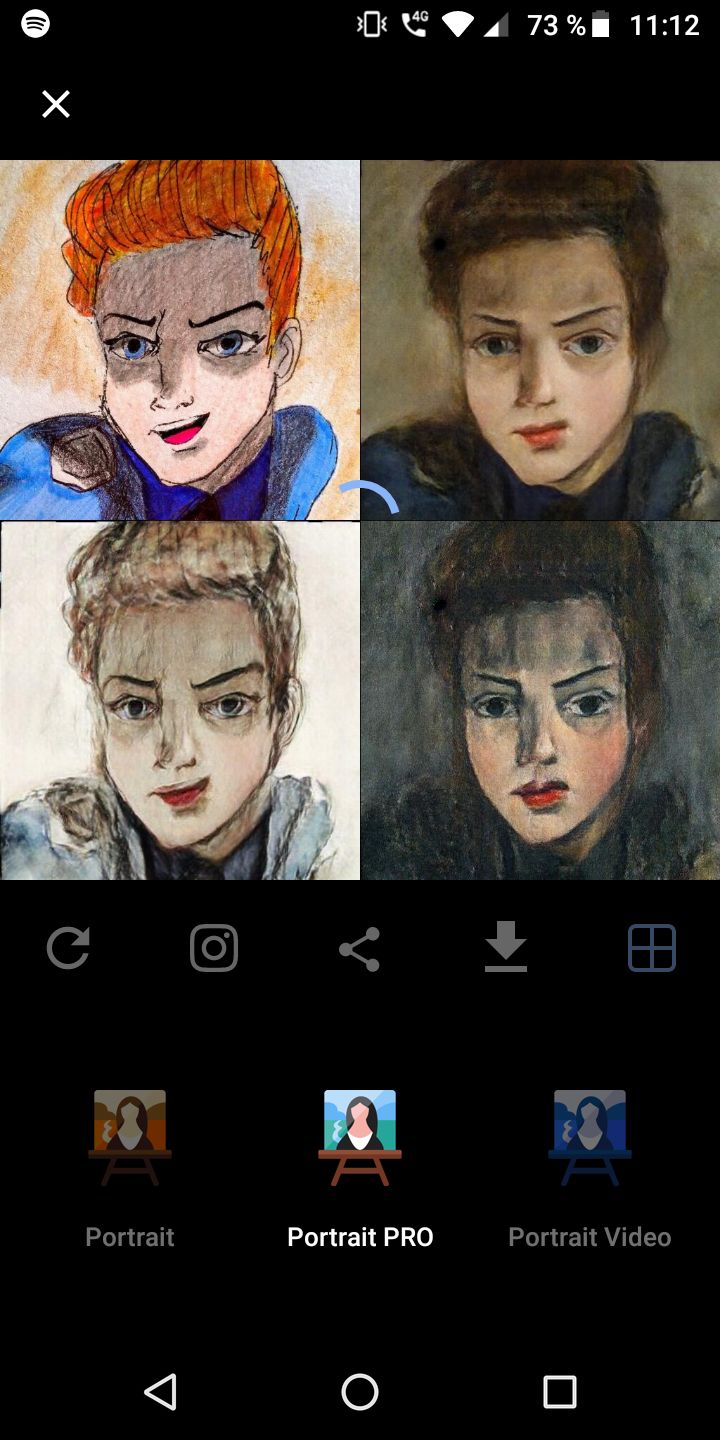The image size is (720, 1440).
Task: Go back using the system back button
Action: [160, 1391]
